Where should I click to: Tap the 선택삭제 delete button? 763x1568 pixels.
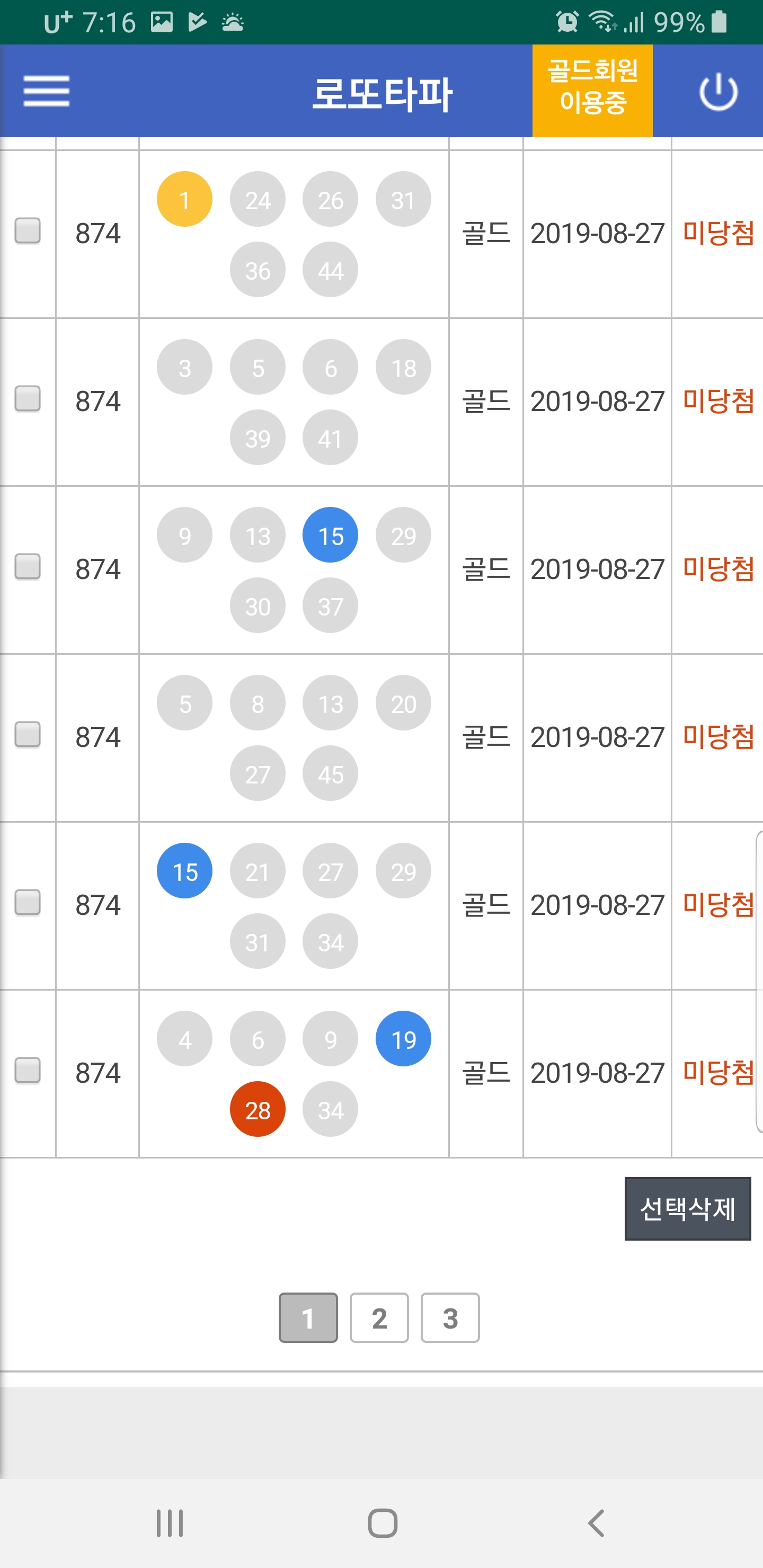(687, 1209)
